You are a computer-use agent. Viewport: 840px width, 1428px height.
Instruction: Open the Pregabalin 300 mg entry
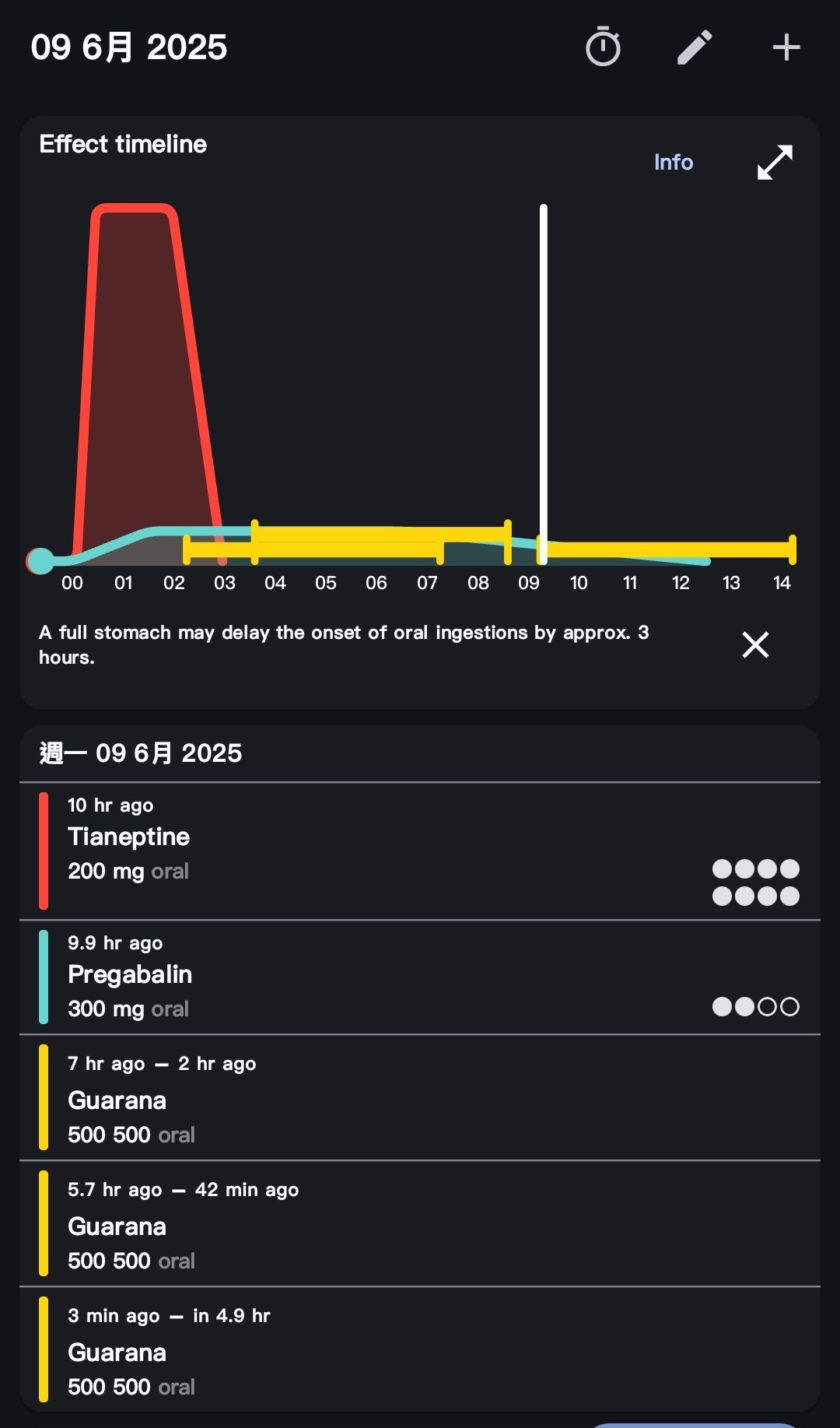point(420,977)
